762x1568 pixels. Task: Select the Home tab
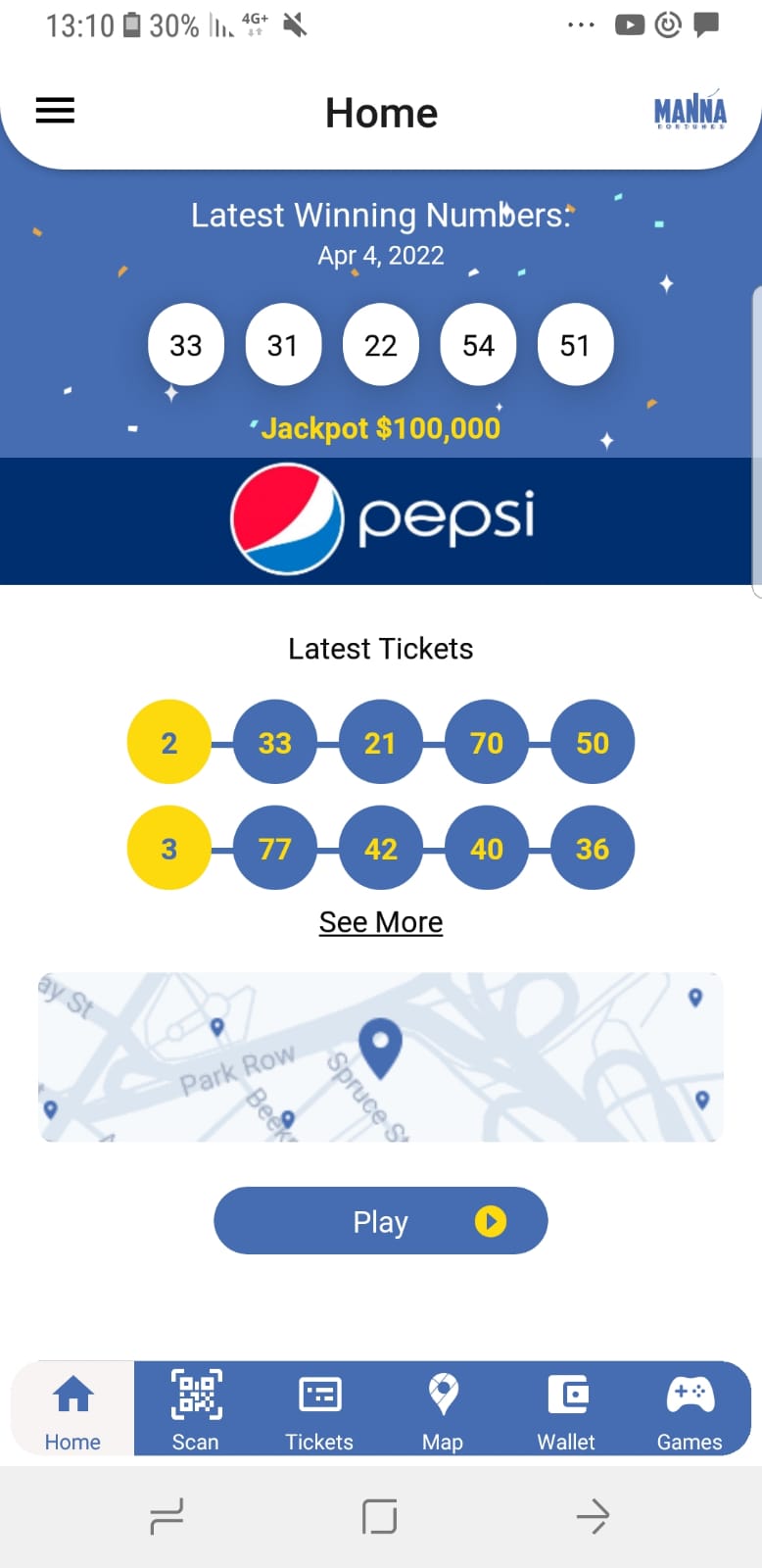[x=72, y=1409]
